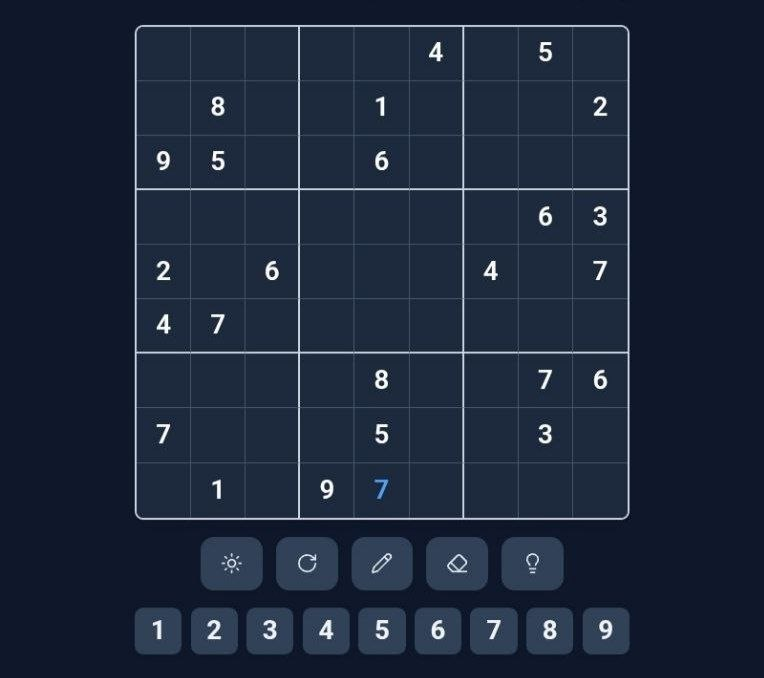This screenshot has width=764, height=678.
Task: Enter number 2 from the keypad
Action: coord(214,630)
